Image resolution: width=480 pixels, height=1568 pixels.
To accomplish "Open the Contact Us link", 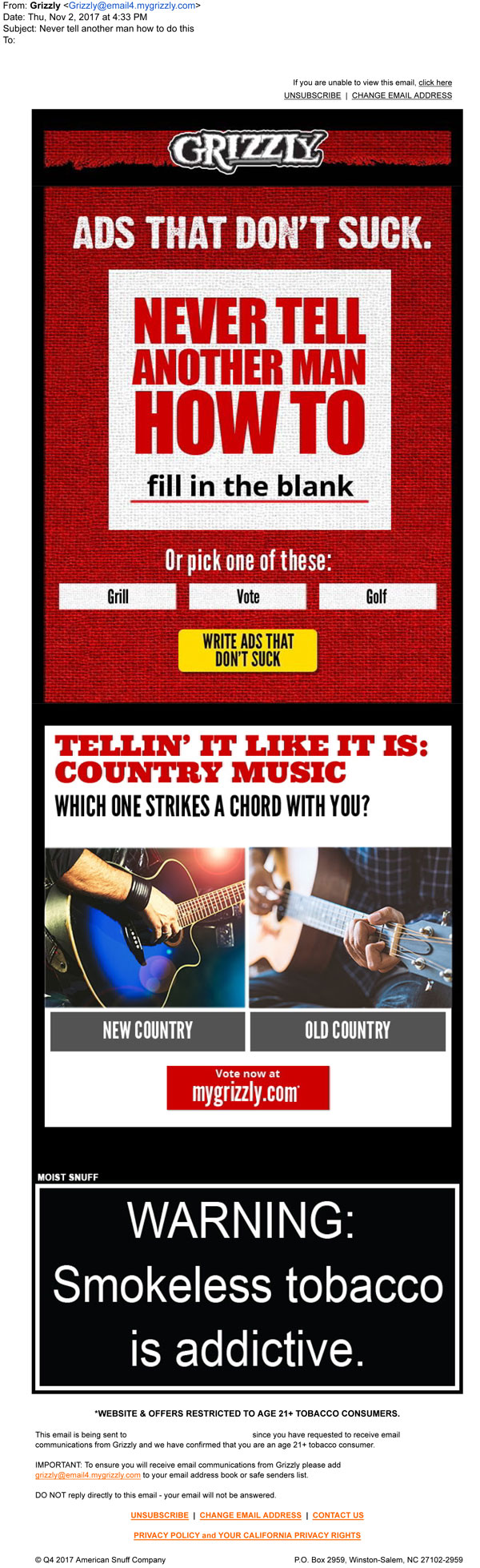I will (338, 1515).
